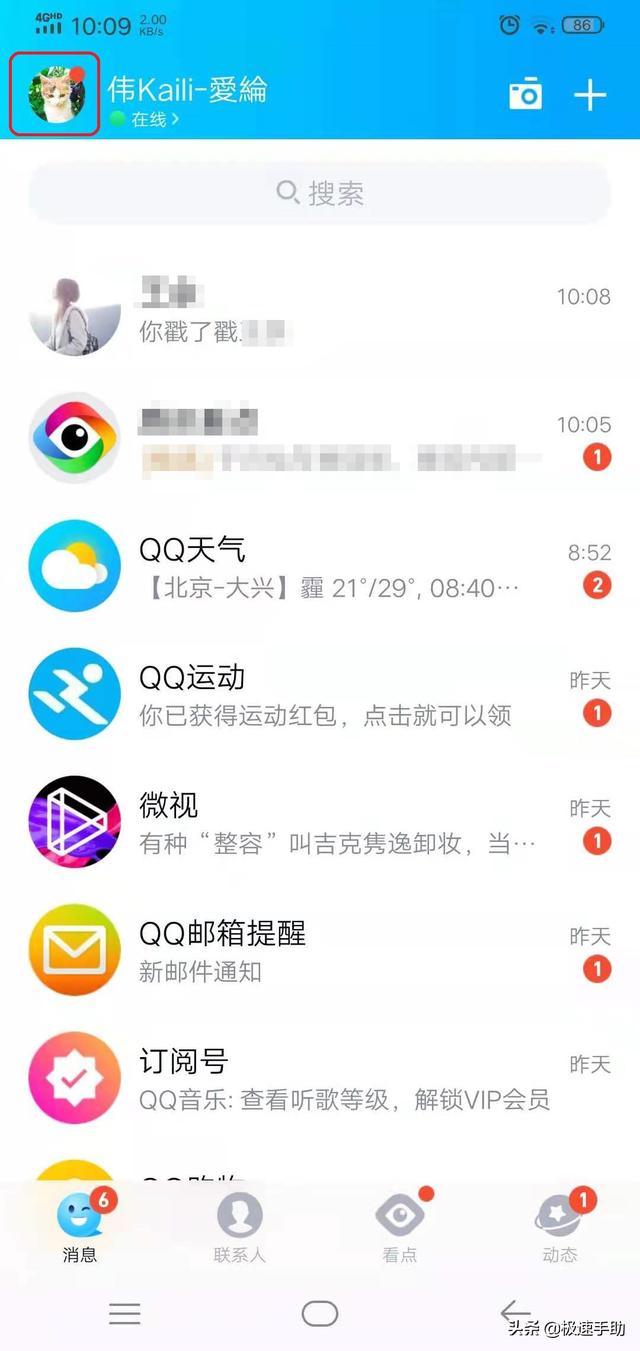
Task: Tap the online status indicator
Action: click(145, 120)
